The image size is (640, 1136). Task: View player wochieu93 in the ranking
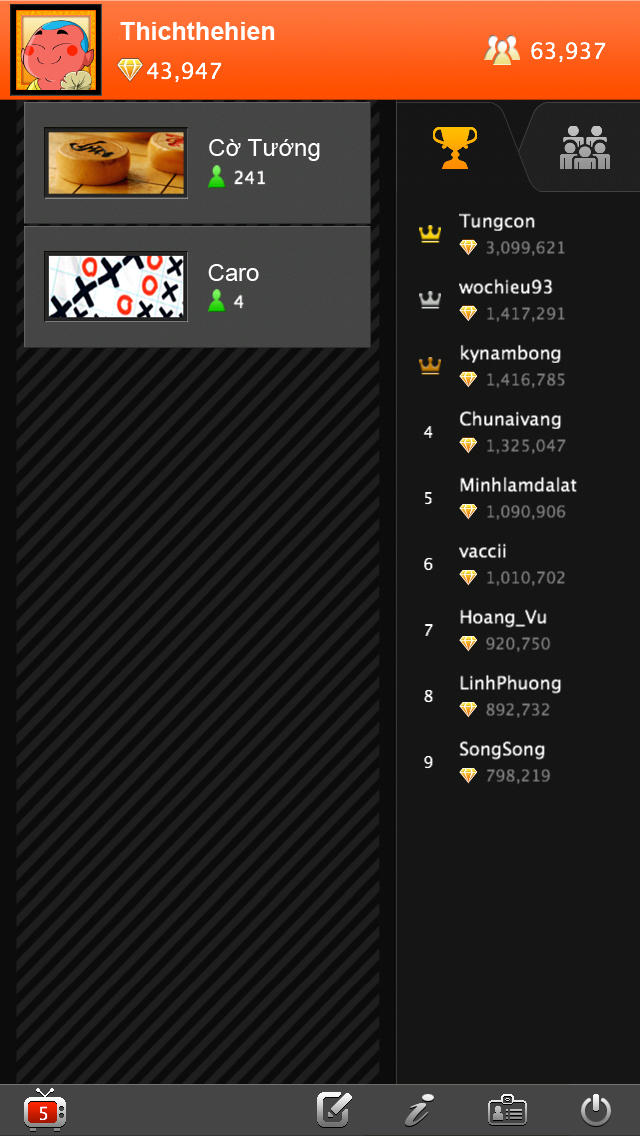coord(510,300)
